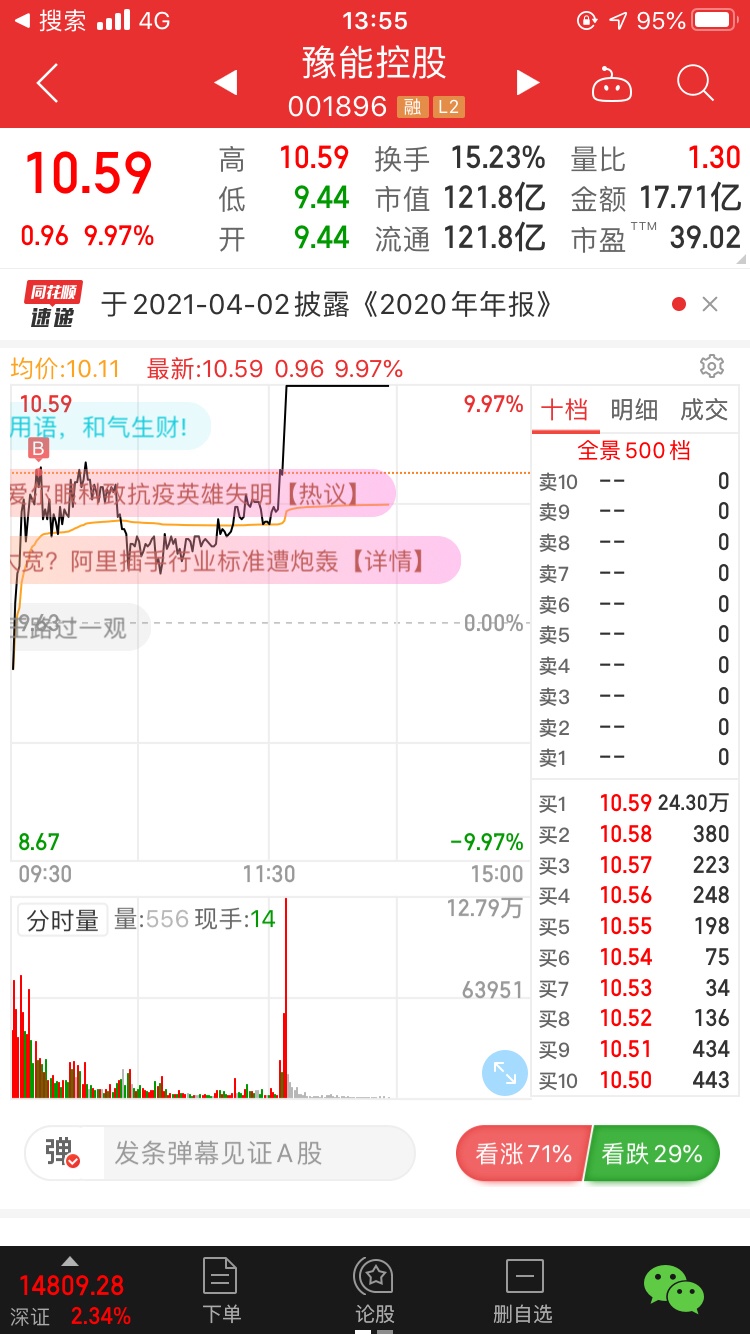Switch to the next stock
Image resolution: width=750 pixels, height=1334 pixels.
pyautogui.click(x=527, y=83)
